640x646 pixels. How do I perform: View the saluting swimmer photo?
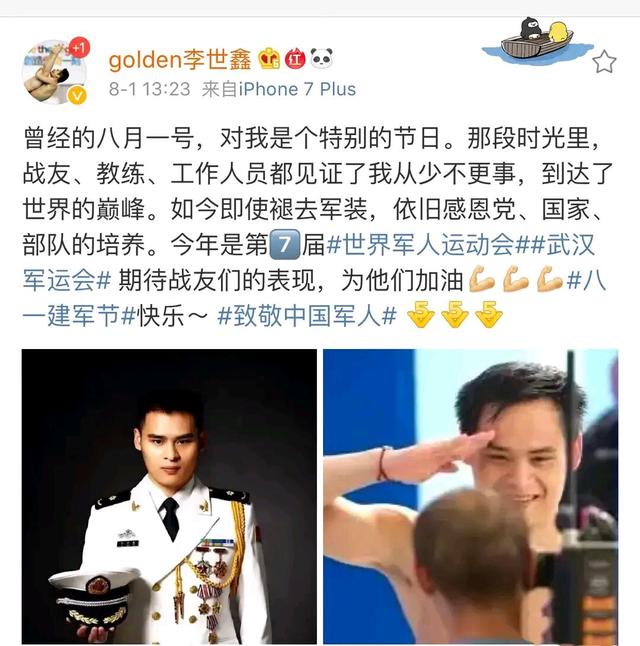470,495
